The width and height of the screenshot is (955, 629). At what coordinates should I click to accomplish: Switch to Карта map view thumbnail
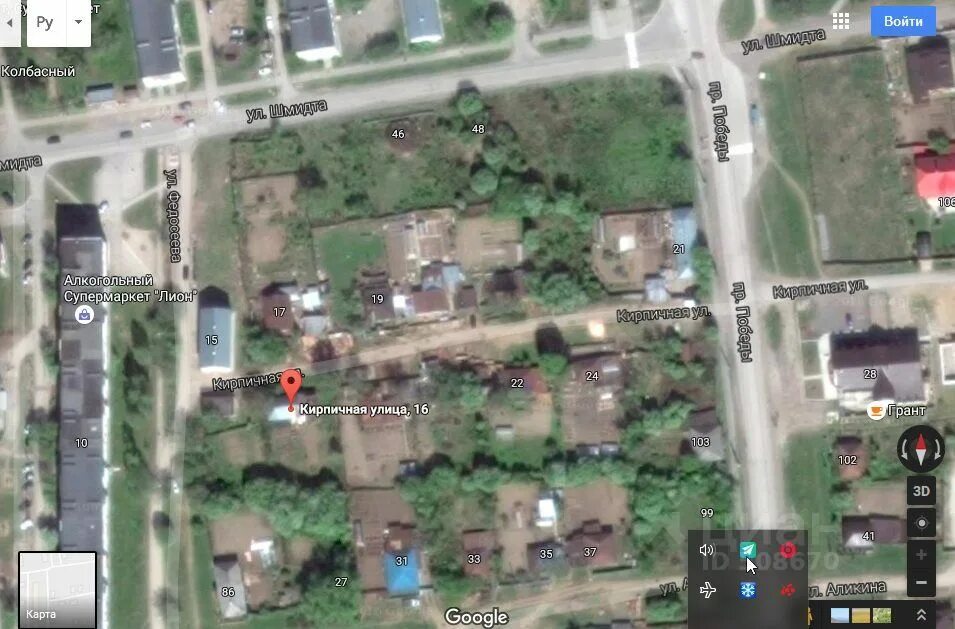[57, 589]
